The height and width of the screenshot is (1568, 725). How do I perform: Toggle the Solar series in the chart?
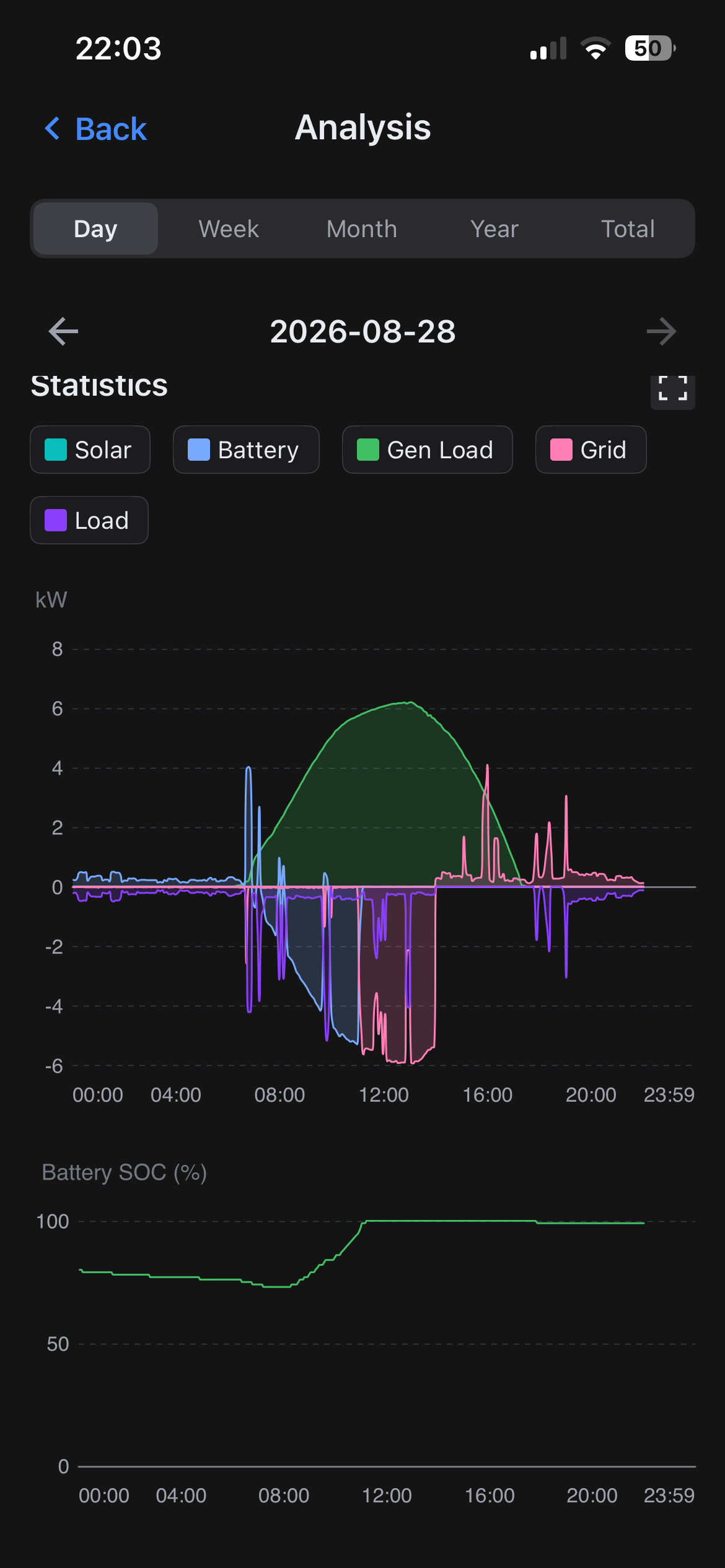(x=90, y=450)
